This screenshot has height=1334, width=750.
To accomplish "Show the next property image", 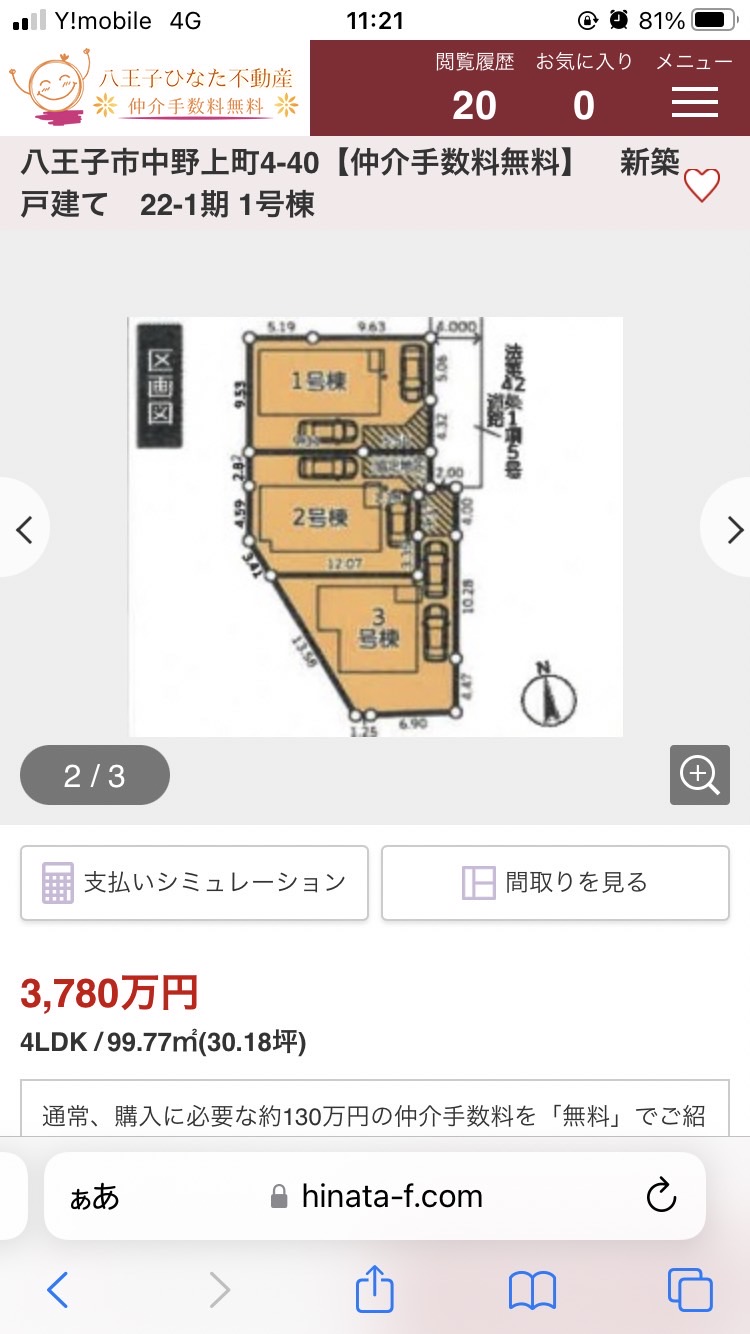I will coord(726,528).
